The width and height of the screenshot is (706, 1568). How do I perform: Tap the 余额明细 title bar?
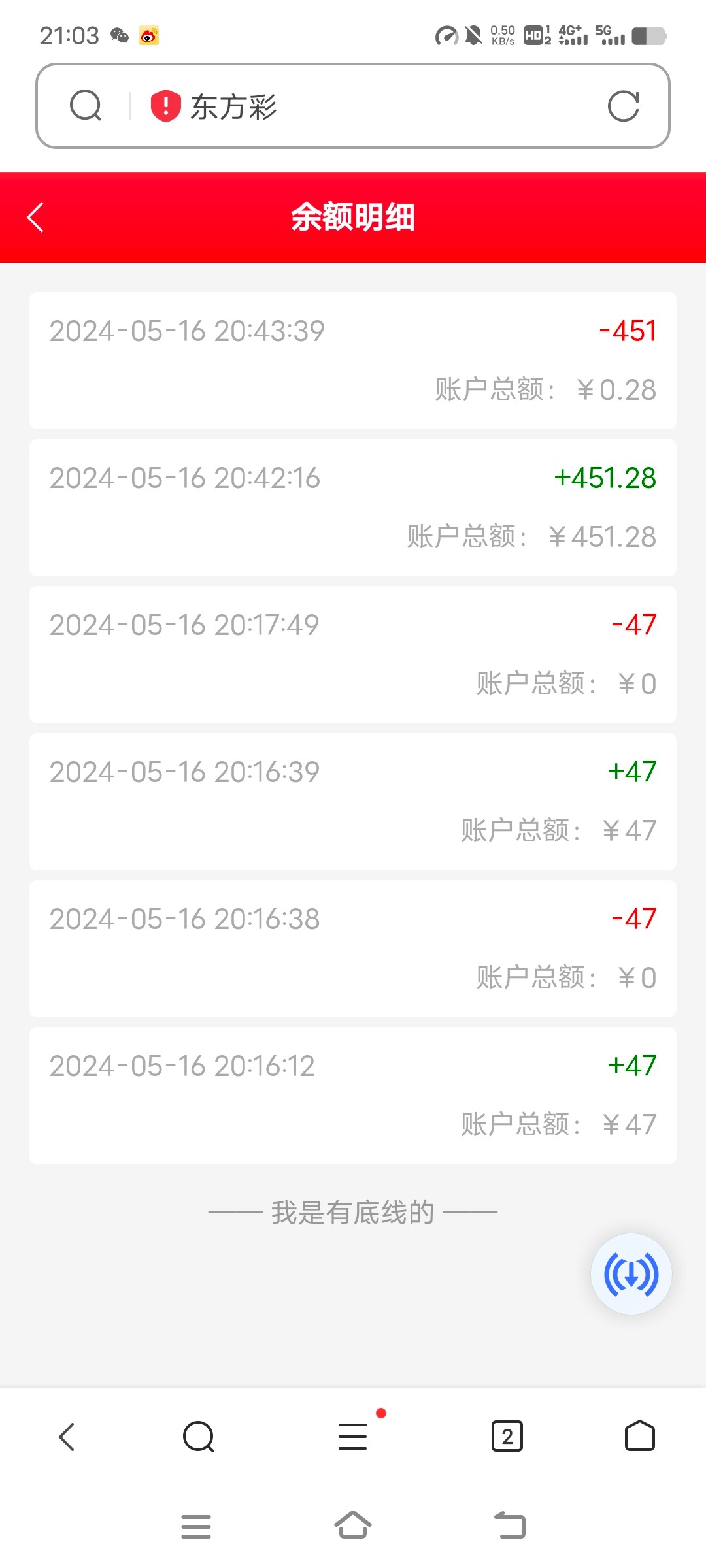[x=353, y=218]
